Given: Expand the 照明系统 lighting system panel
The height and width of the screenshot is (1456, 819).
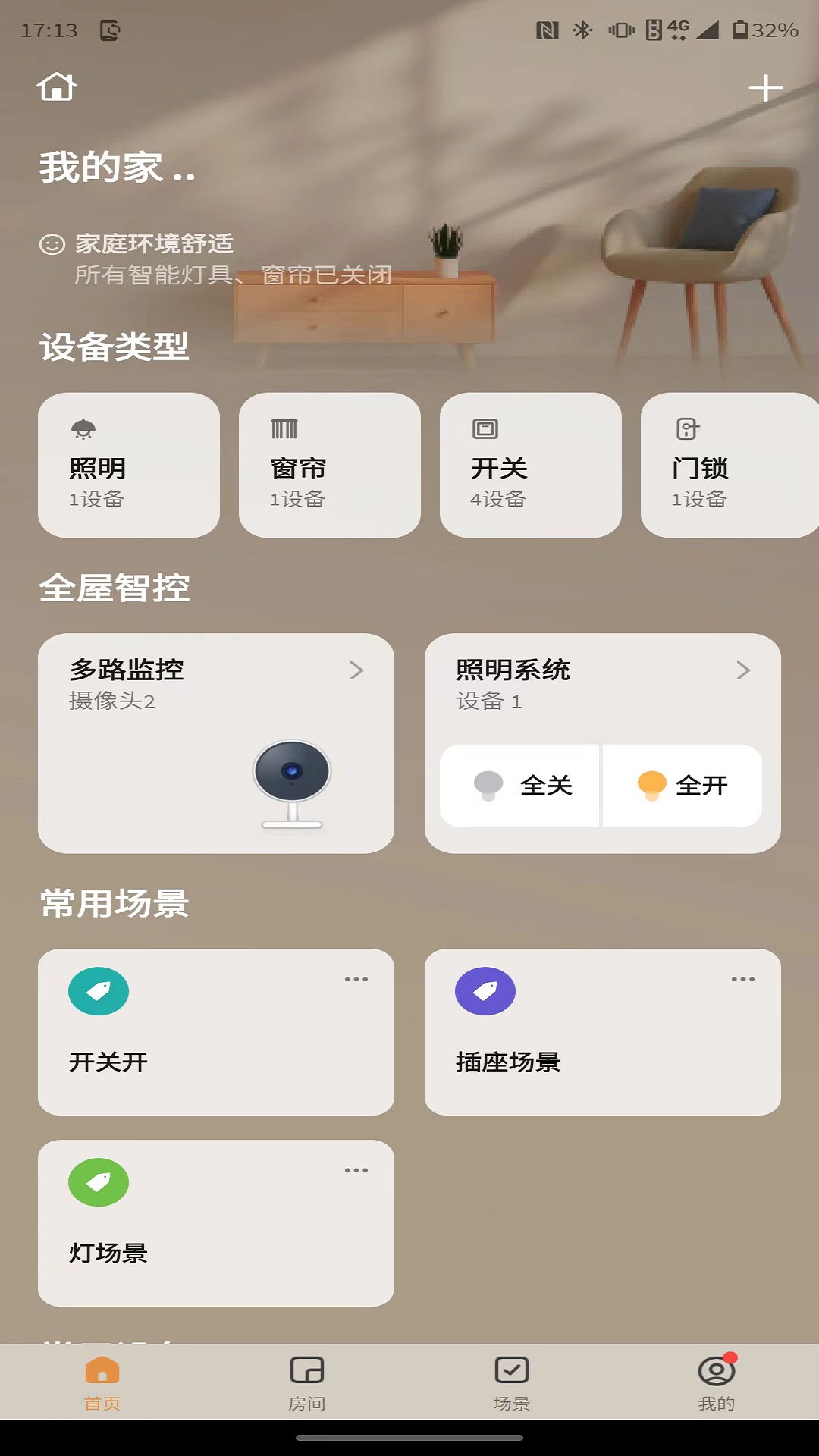Looking at the screenshot, I should 742,670.
